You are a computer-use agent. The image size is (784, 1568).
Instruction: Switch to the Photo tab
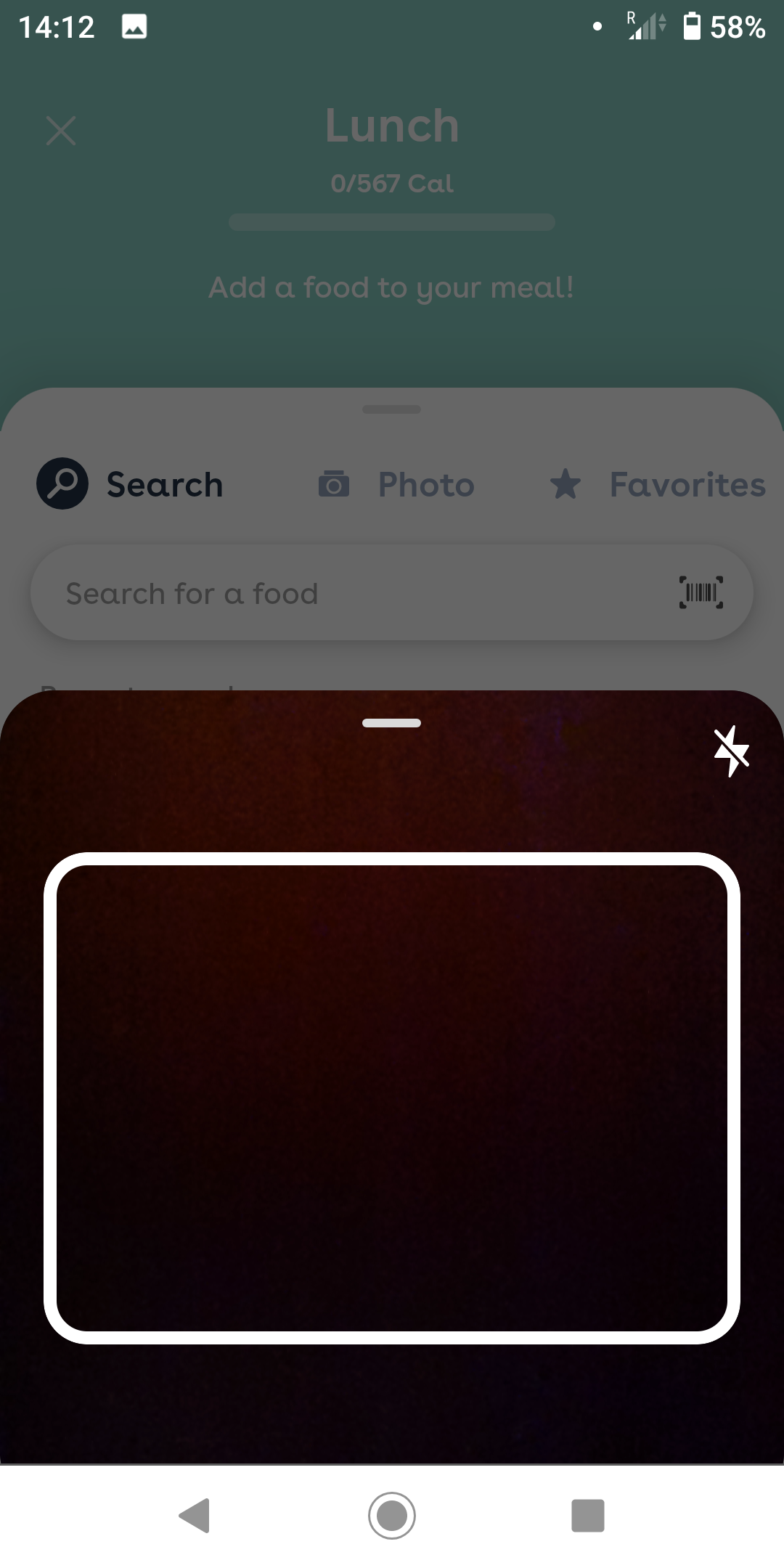coord(396,484)
